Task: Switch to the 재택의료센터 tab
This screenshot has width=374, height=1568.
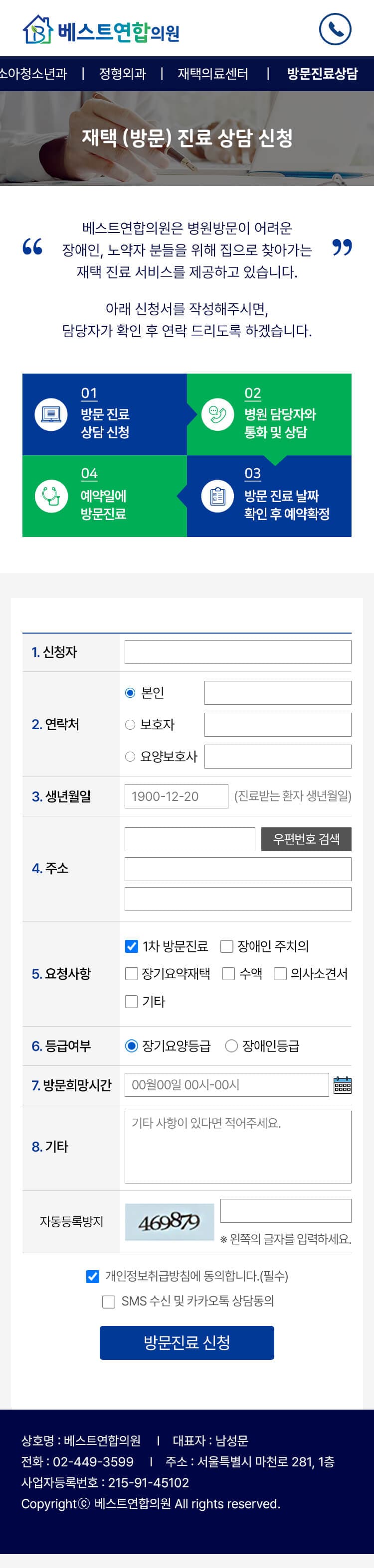Action: tap(212, 74)
